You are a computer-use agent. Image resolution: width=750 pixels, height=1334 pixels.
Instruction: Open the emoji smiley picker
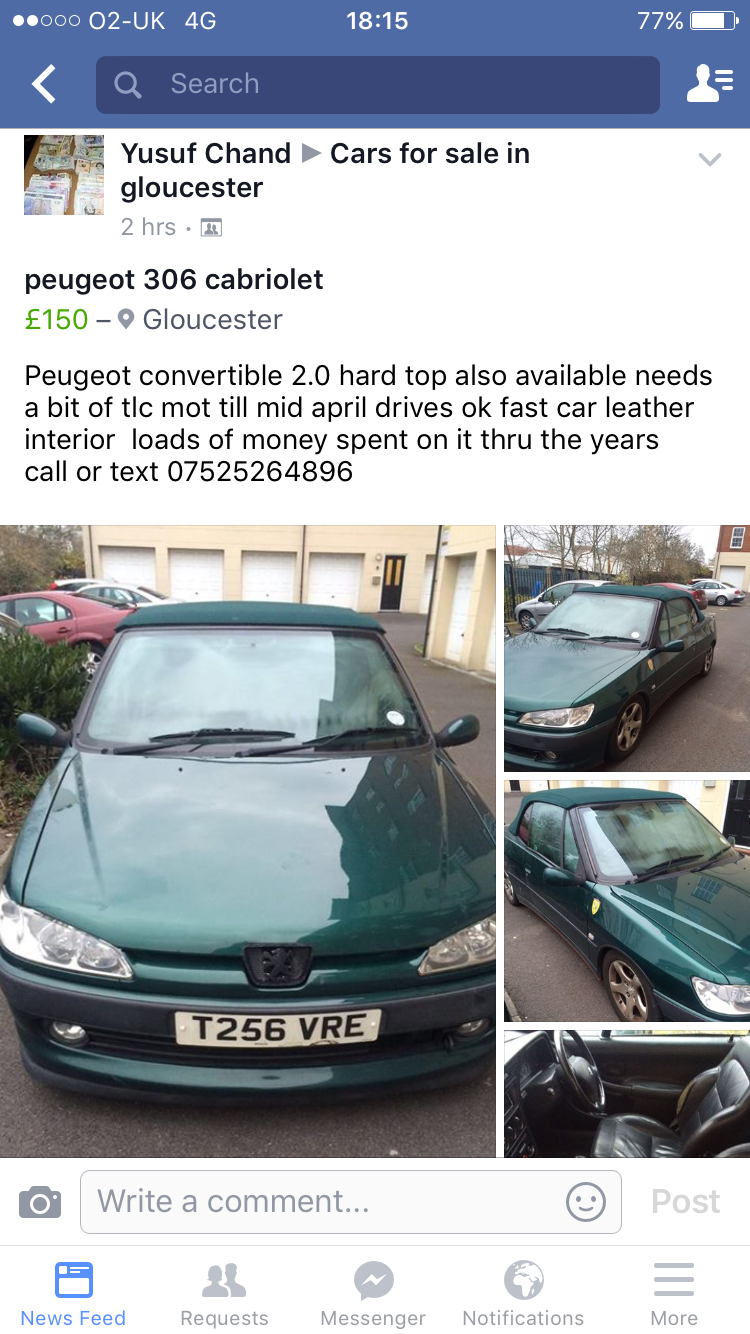586,1201
